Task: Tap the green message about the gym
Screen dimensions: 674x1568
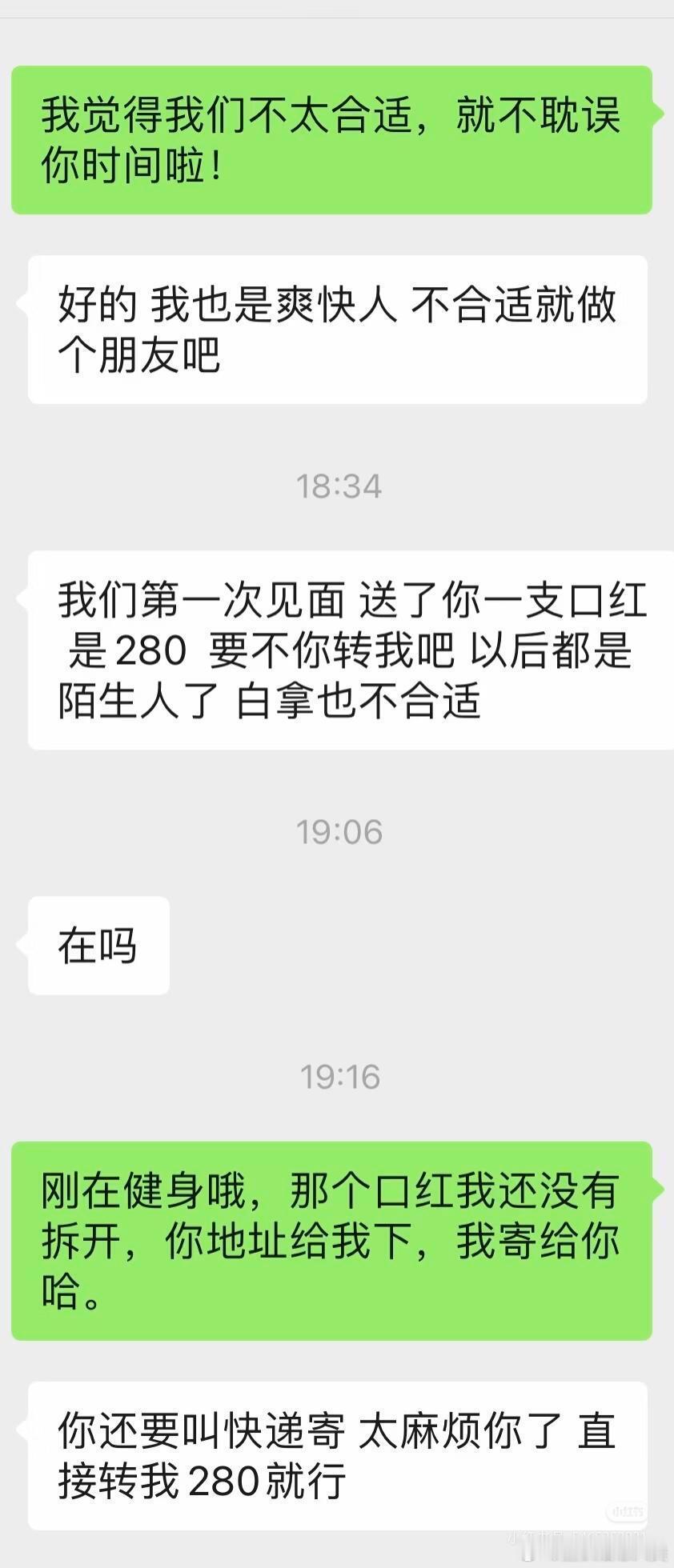Action: pyautogui.click(x=336, y=1240)
